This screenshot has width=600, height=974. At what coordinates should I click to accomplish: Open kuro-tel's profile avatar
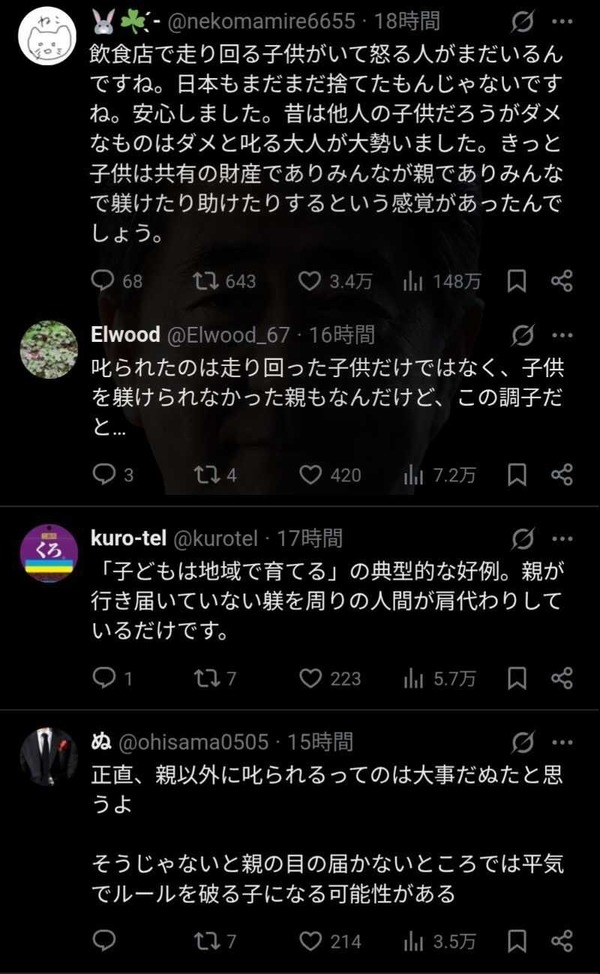coord(49,552)
